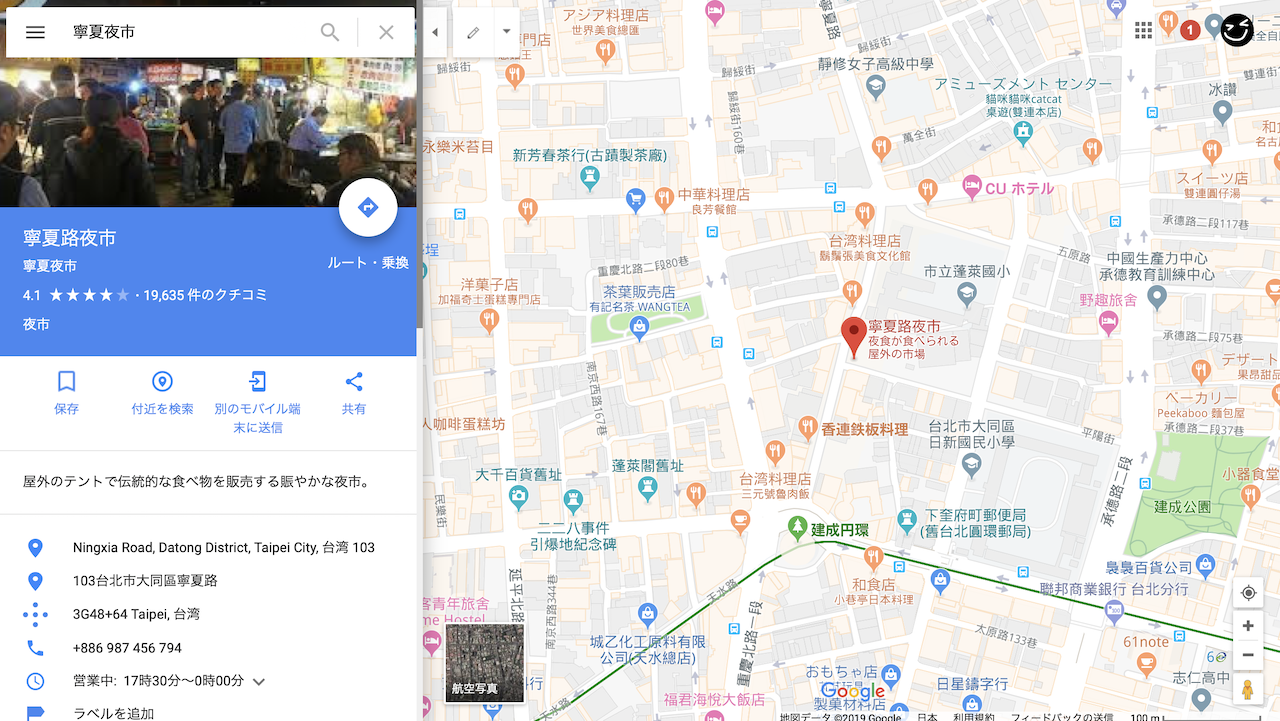
Task: Switch to the 航空写真 satellite view
Action: pyautogui.click(x=485, y=663)
